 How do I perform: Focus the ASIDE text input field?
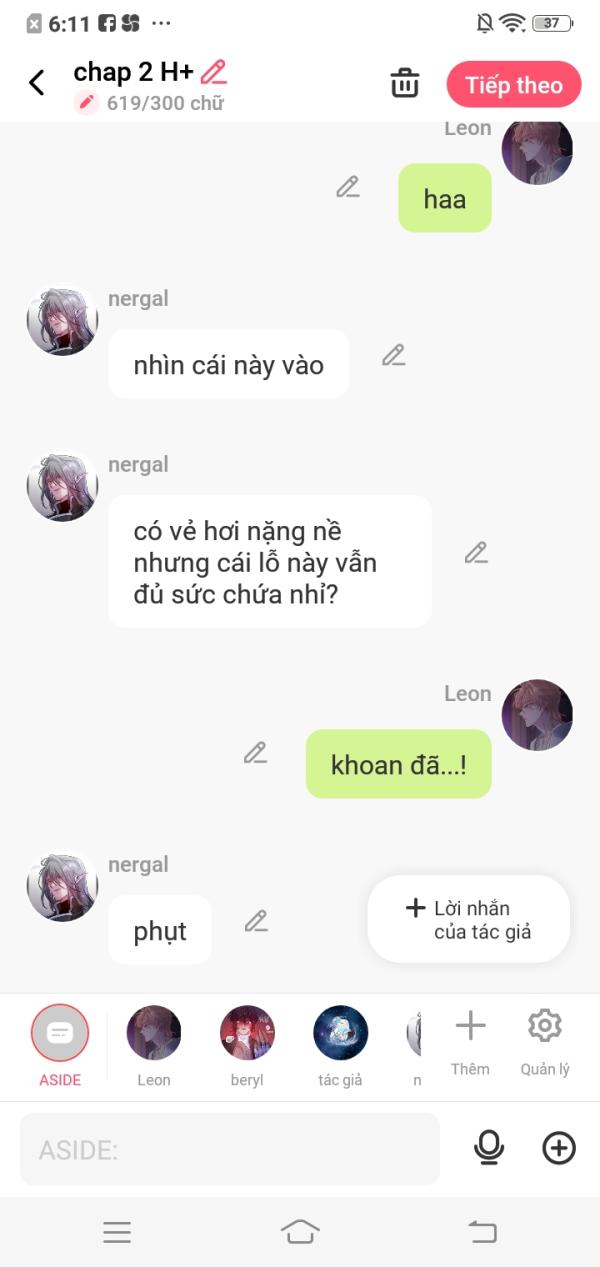230,1150
